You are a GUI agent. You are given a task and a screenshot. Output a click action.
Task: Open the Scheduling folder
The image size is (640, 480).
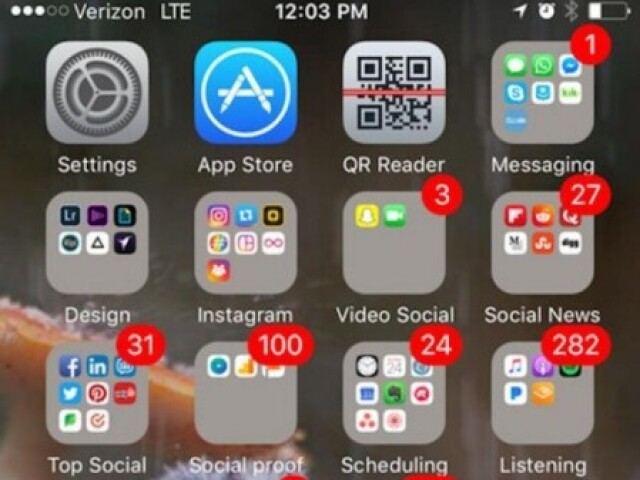pyautogui.click(x=394, y=393)
